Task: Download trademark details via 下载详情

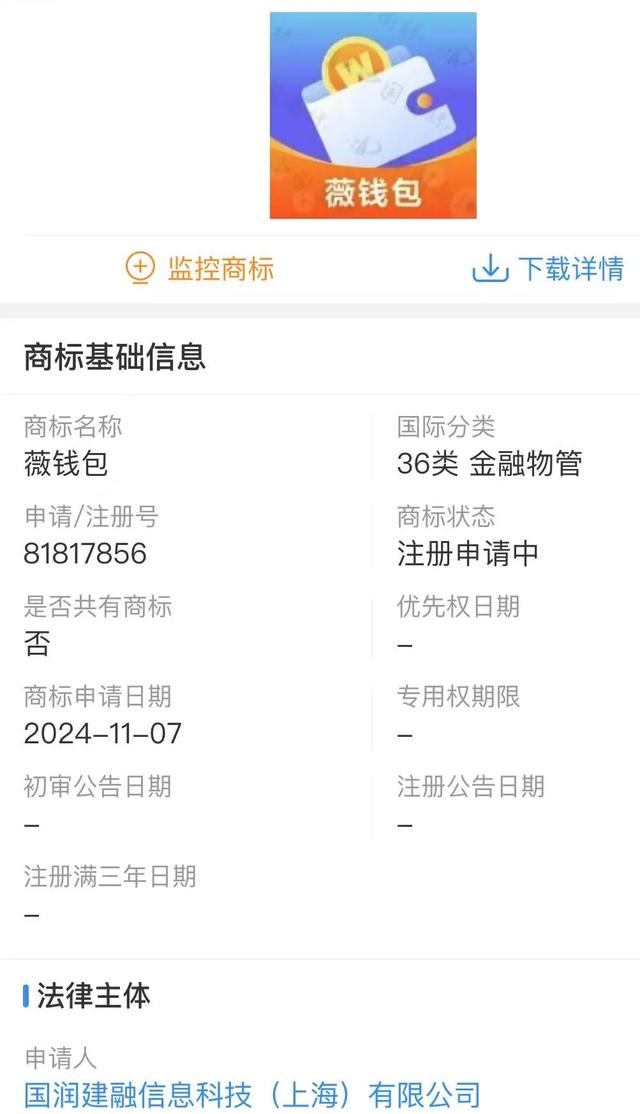Action: tap(548, 269)
